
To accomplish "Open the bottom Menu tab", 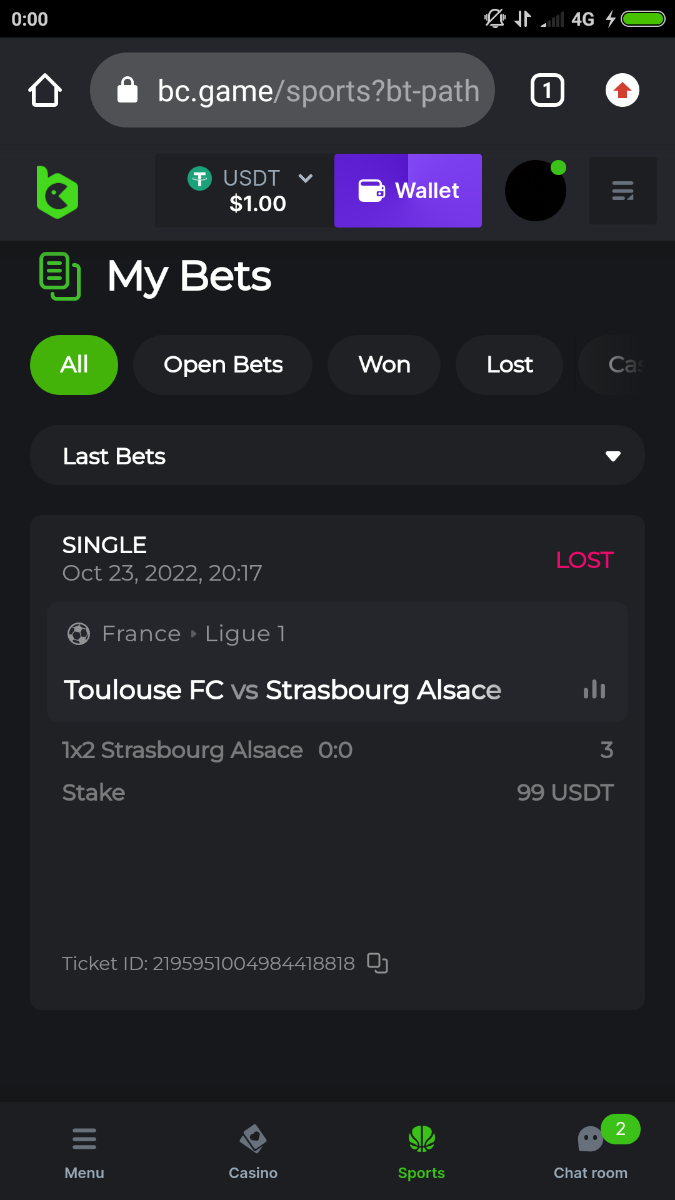I will [84, 1151].
